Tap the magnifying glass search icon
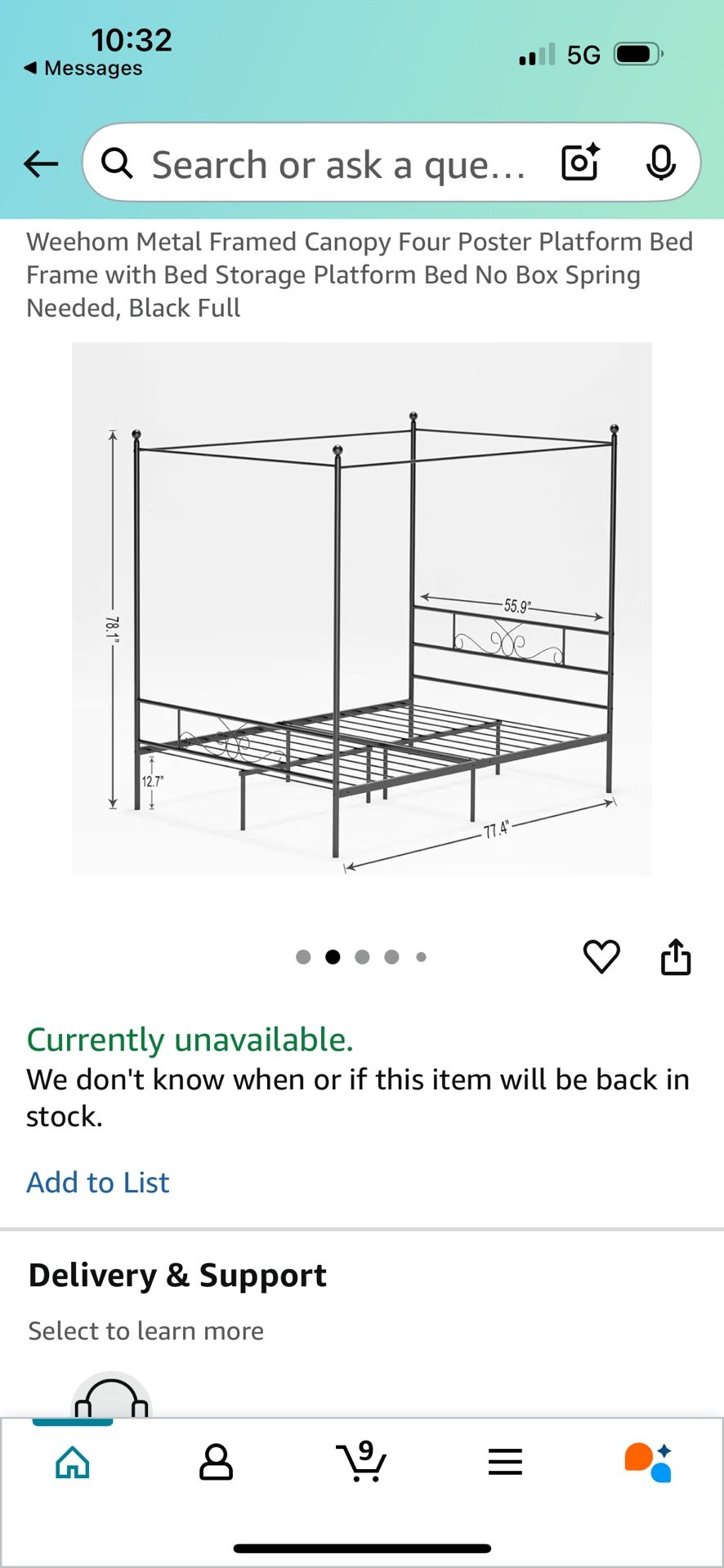Screen dimensions: 724x1568 pyautogui.click(x=117, y=163)
